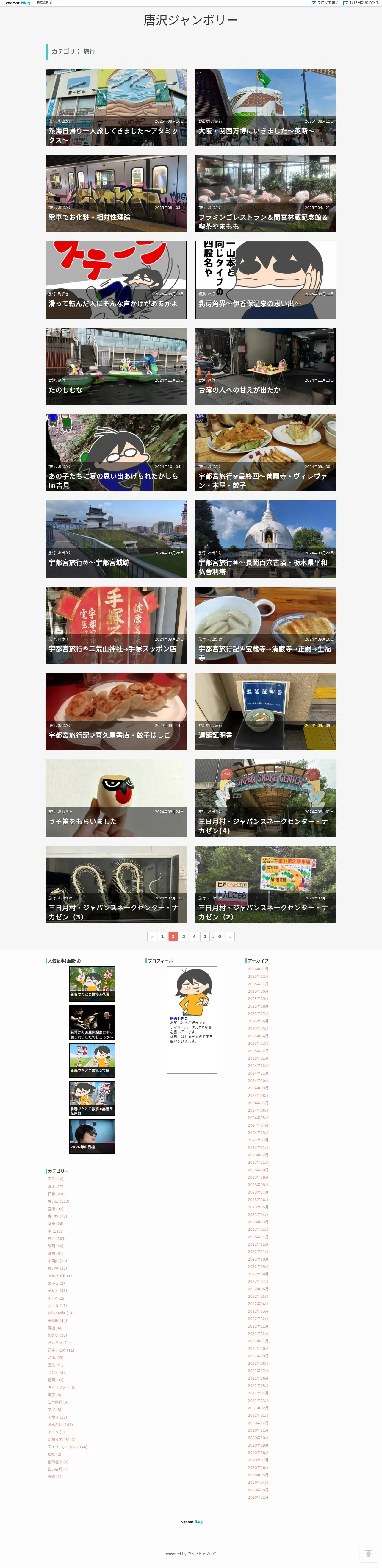382x1568 pixels.
Task: Return to previous page with the « arrow
Action: (151, 936)
